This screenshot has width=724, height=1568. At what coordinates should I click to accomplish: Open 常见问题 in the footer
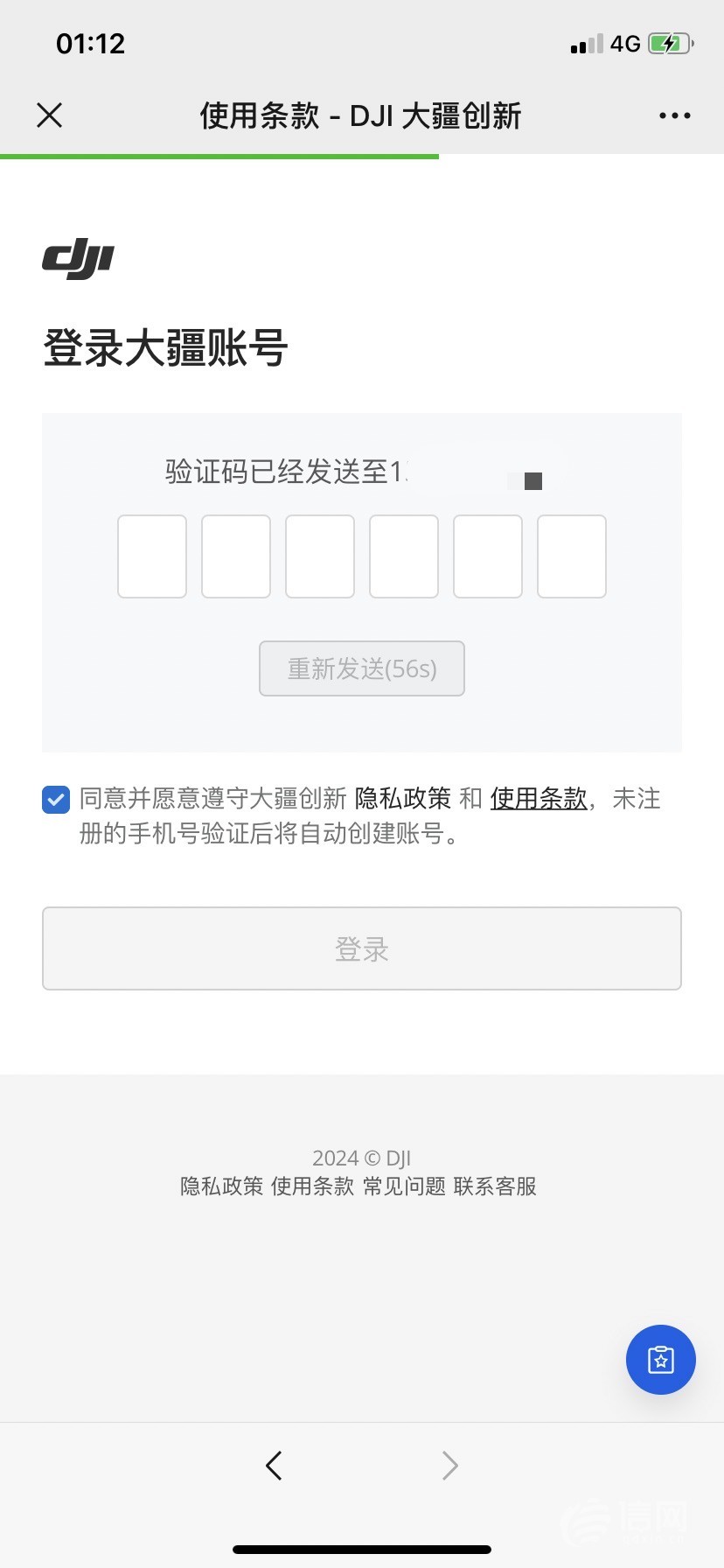click(404, 1186)
